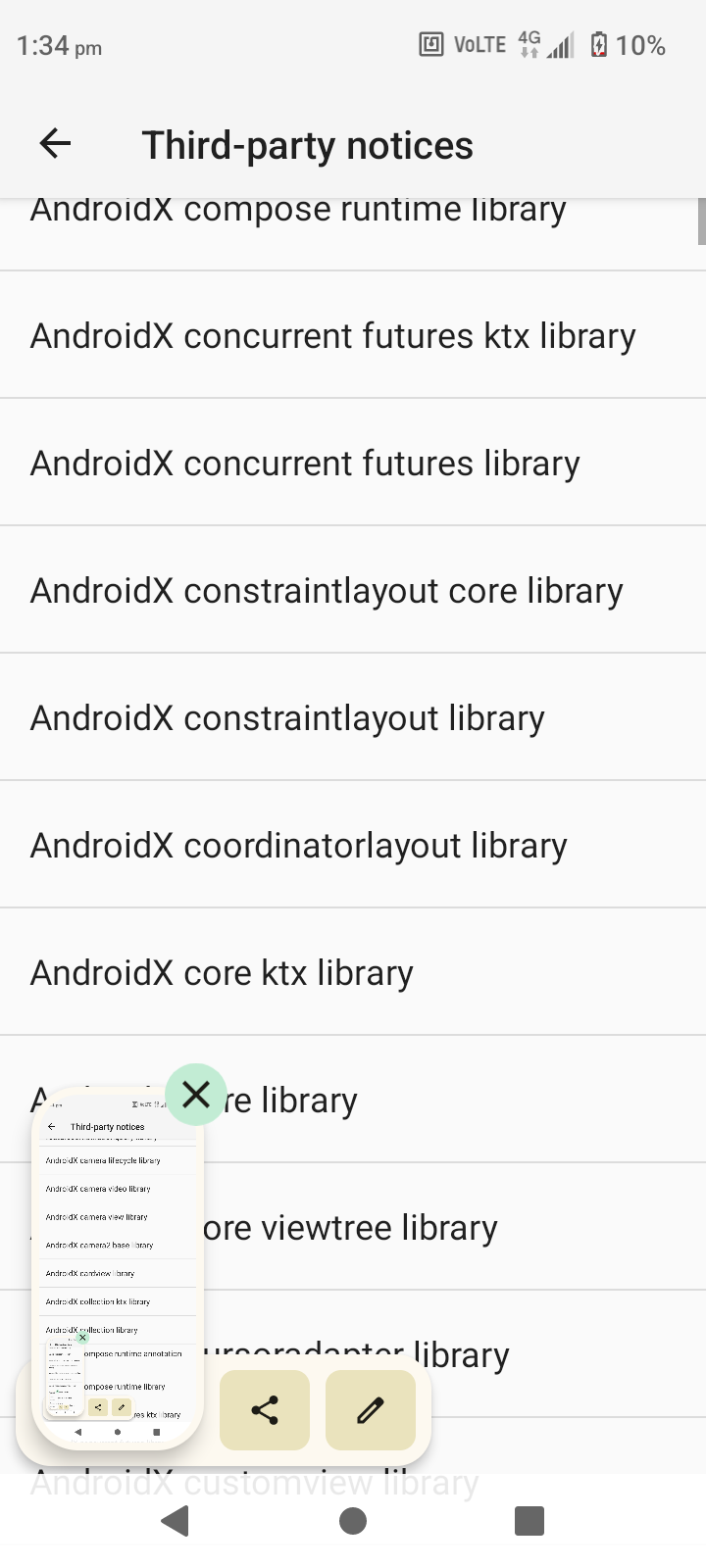Open AndroidX concurrent futures ktx library notice

click(x=353, y=335)
